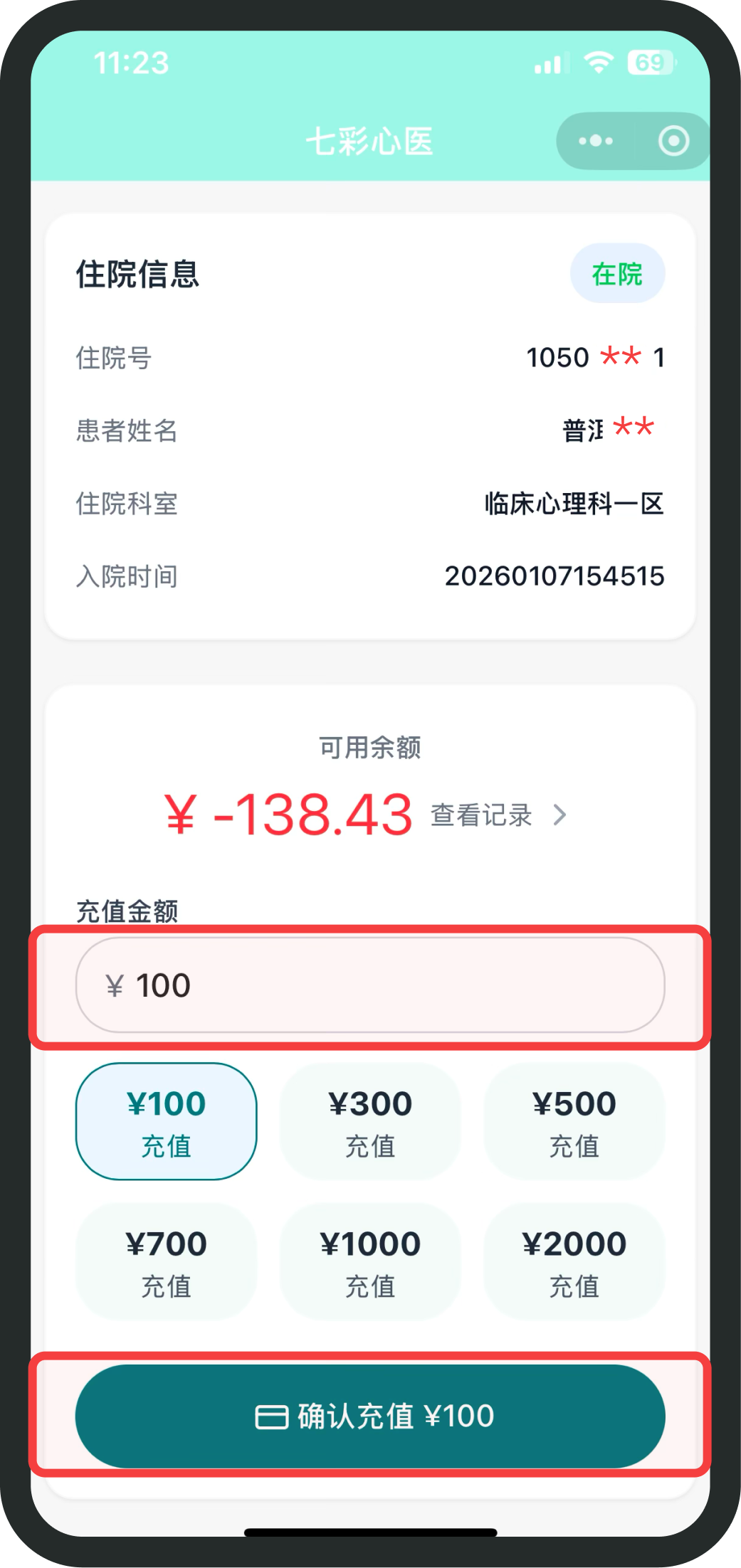Image resolution: width=741 pixels, height=1568 pixels.
Task: Choose the ¥1000 充值 amount
Action: tap(370, 1261)
